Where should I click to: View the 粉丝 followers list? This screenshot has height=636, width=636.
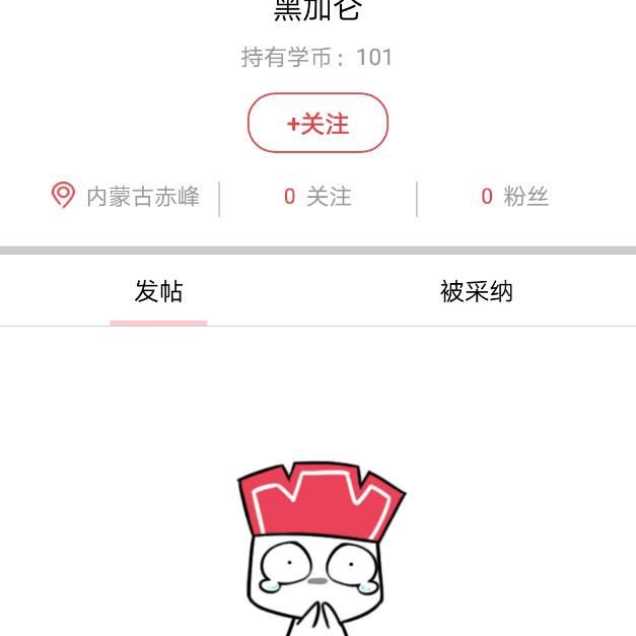click(x=515, y=197)
